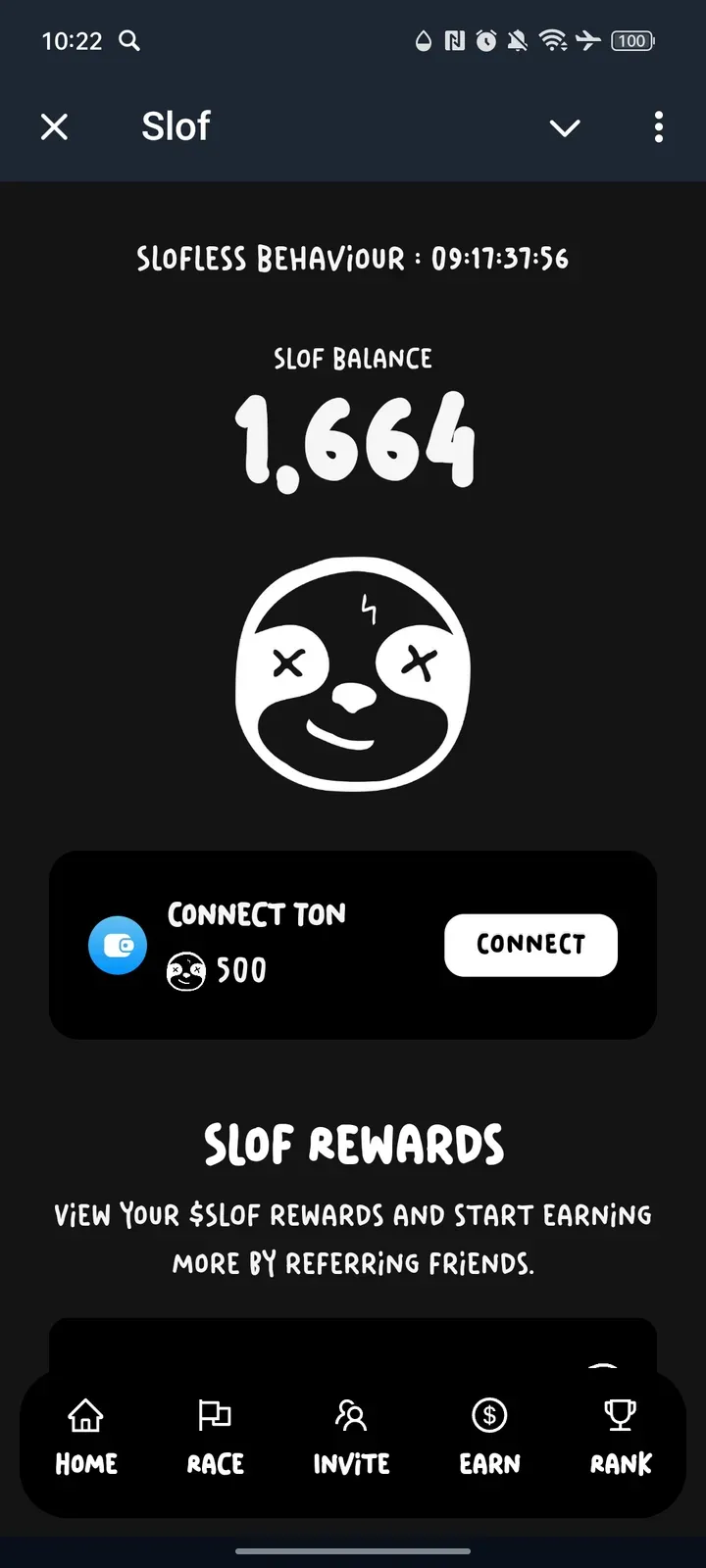Select the Earn tab
This screenshot has width=706, height=1568.
489,1437
